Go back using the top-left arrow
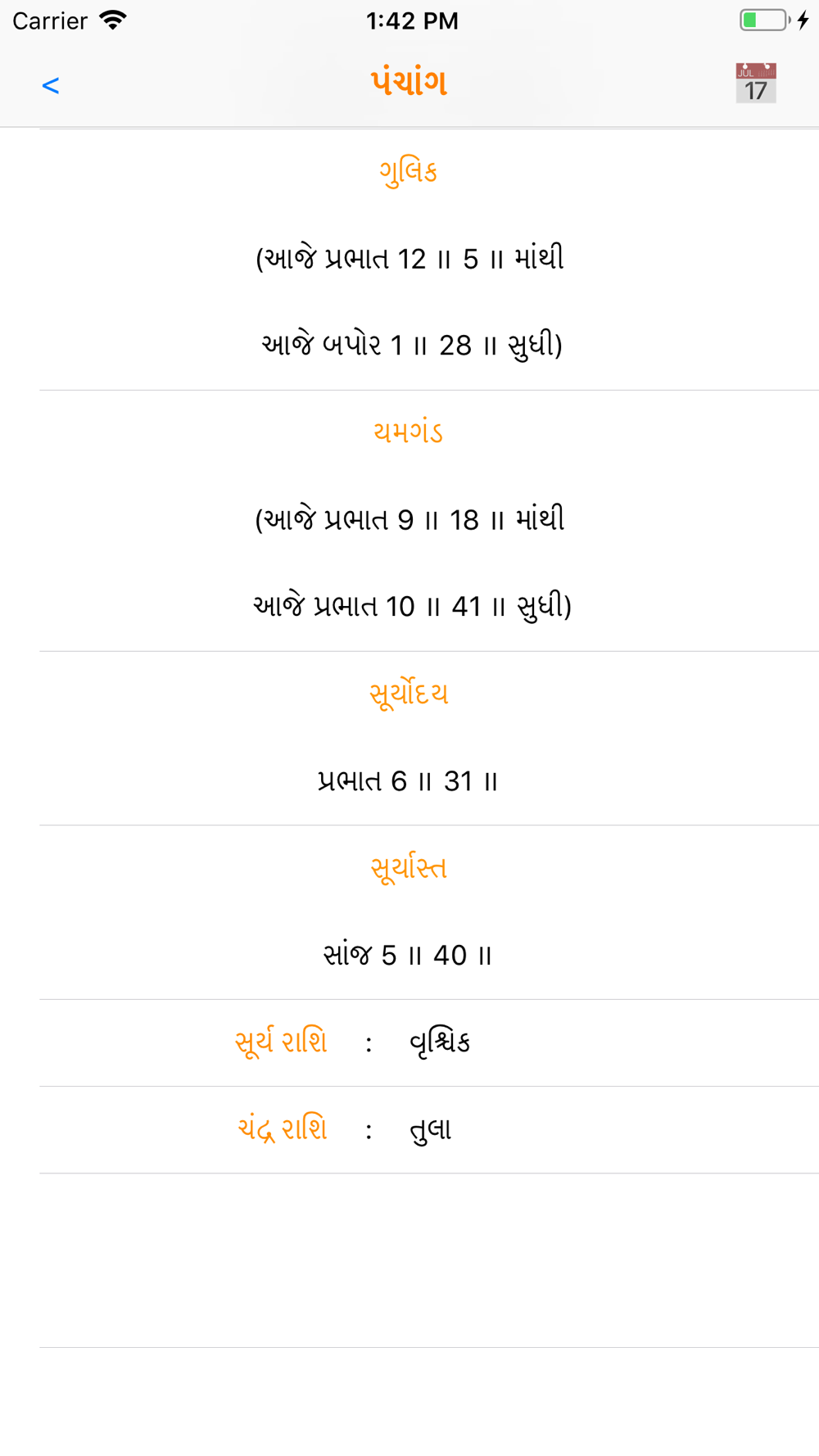This screenshot has height=1456, width=819. 51,85
